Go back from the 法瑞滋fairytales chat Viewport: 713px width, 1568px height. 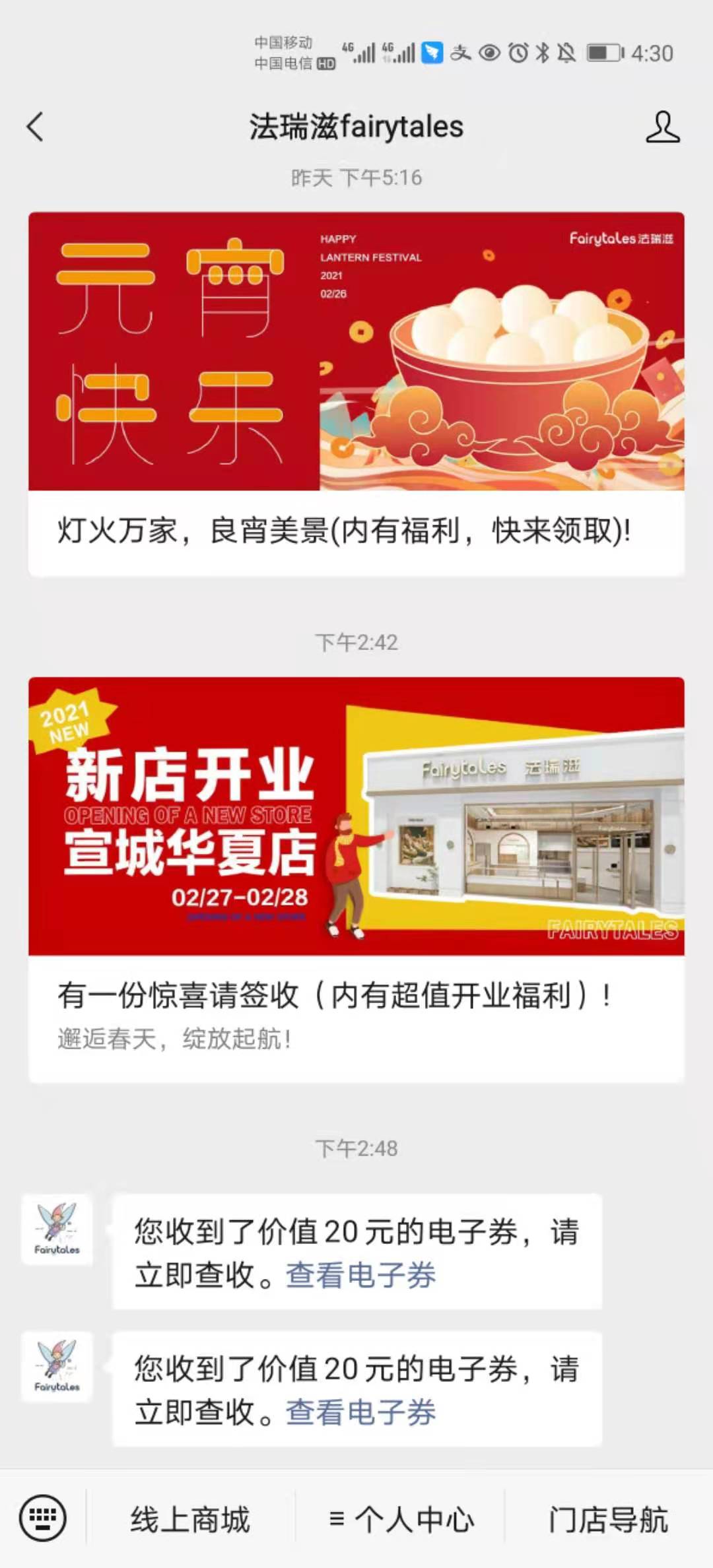[35, 127]
